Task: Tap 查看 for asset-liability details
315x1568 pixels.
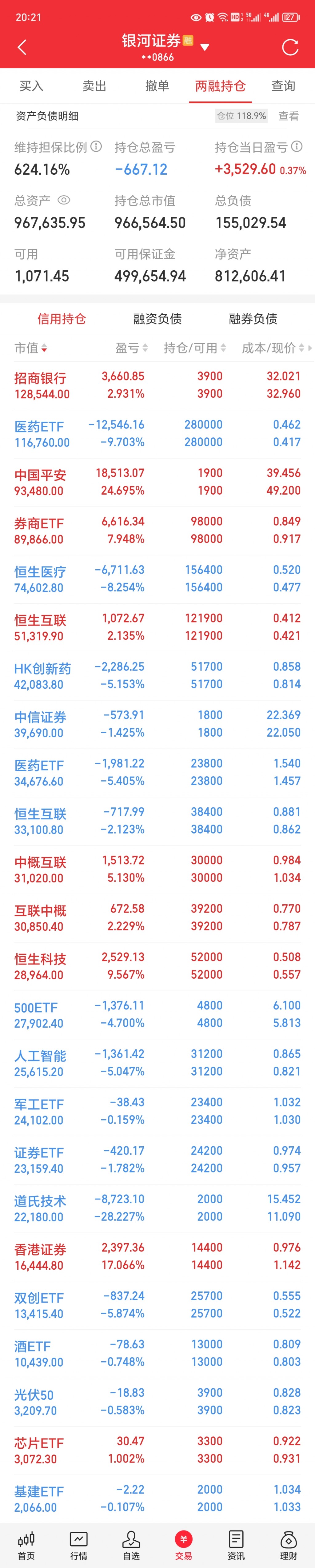Action: [x=288, y=116]
